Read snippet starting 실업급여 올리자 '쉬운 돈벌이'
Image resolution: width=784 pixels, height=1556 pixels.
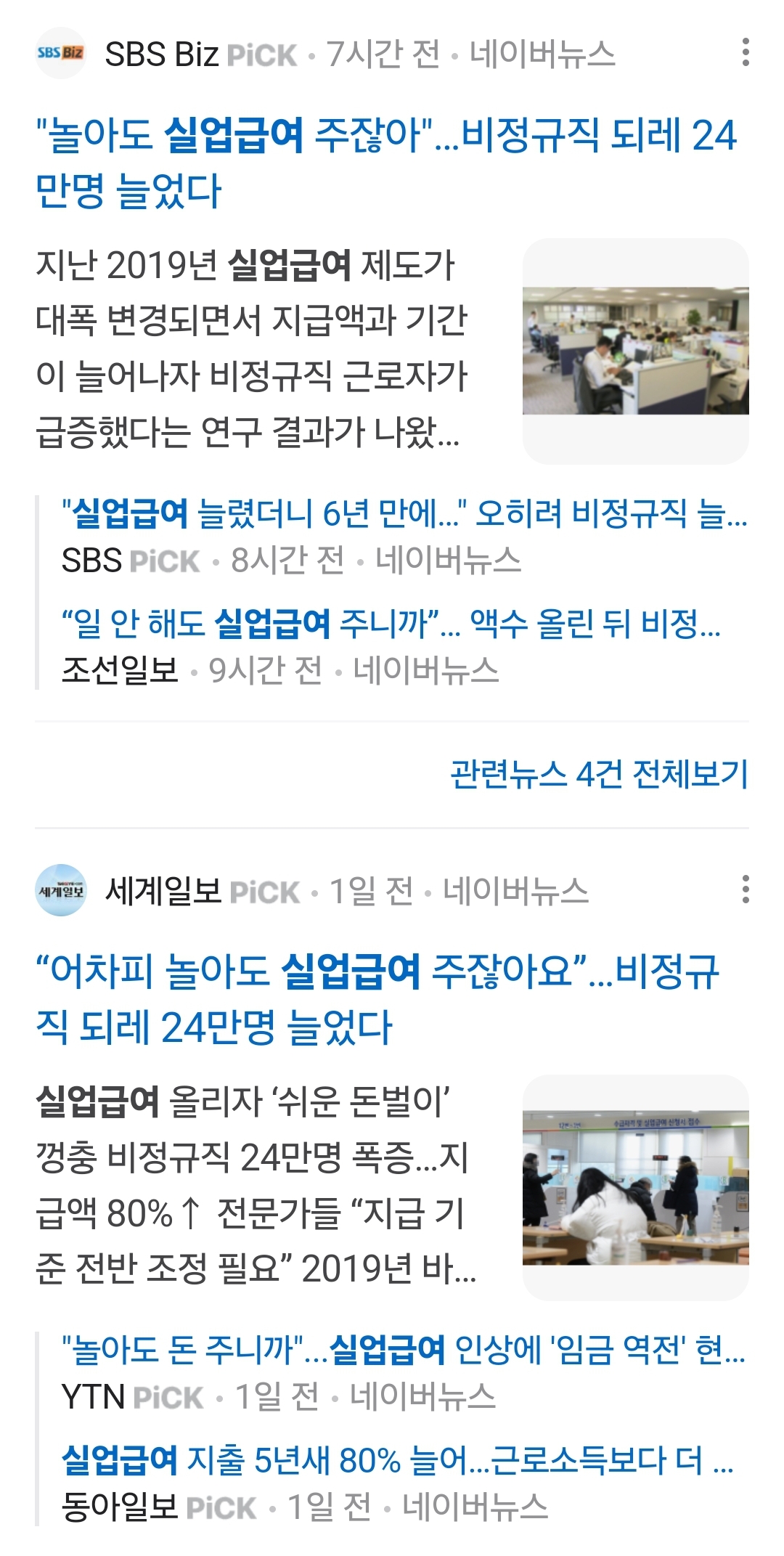click(254, 1185)
